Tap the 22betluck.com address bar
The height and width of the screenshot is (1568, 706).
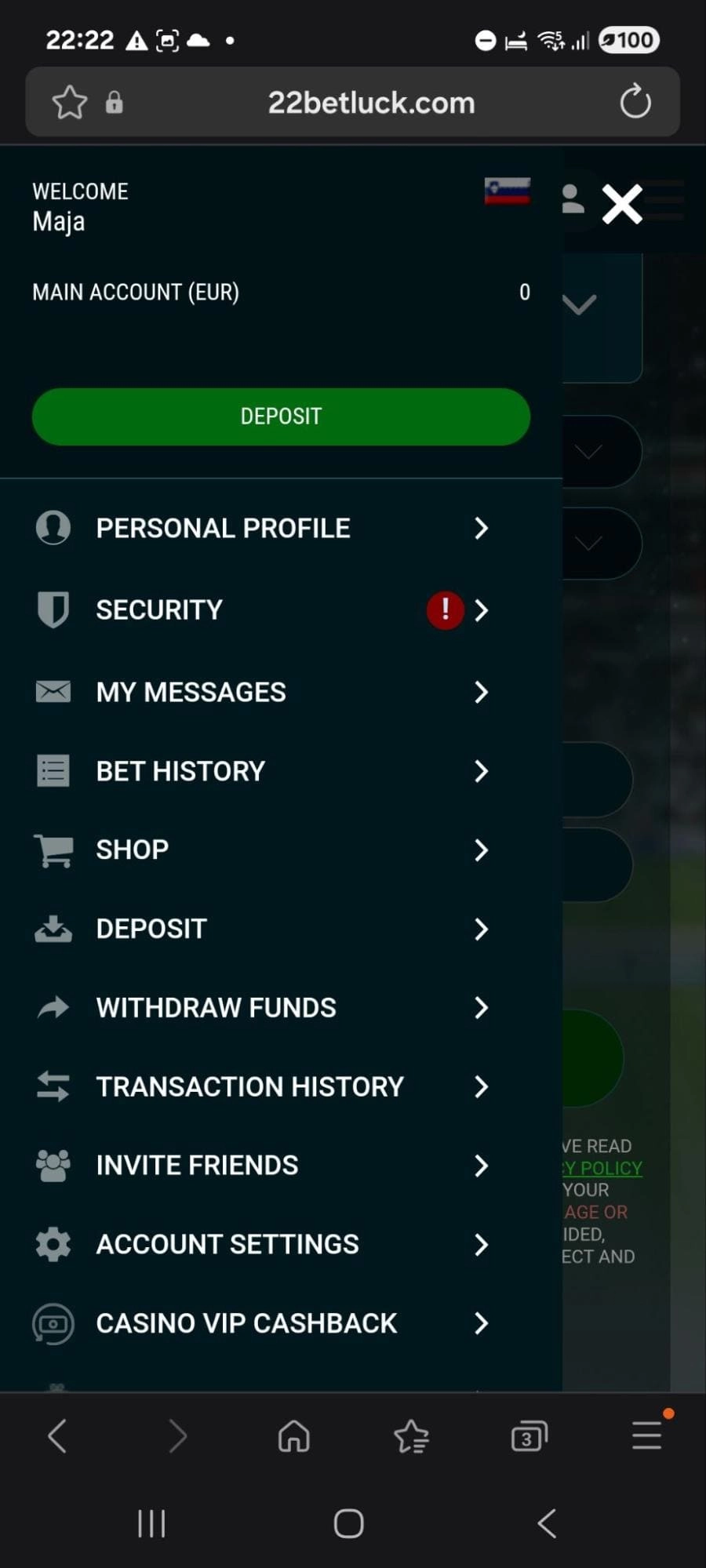click(x=371, y=103)
